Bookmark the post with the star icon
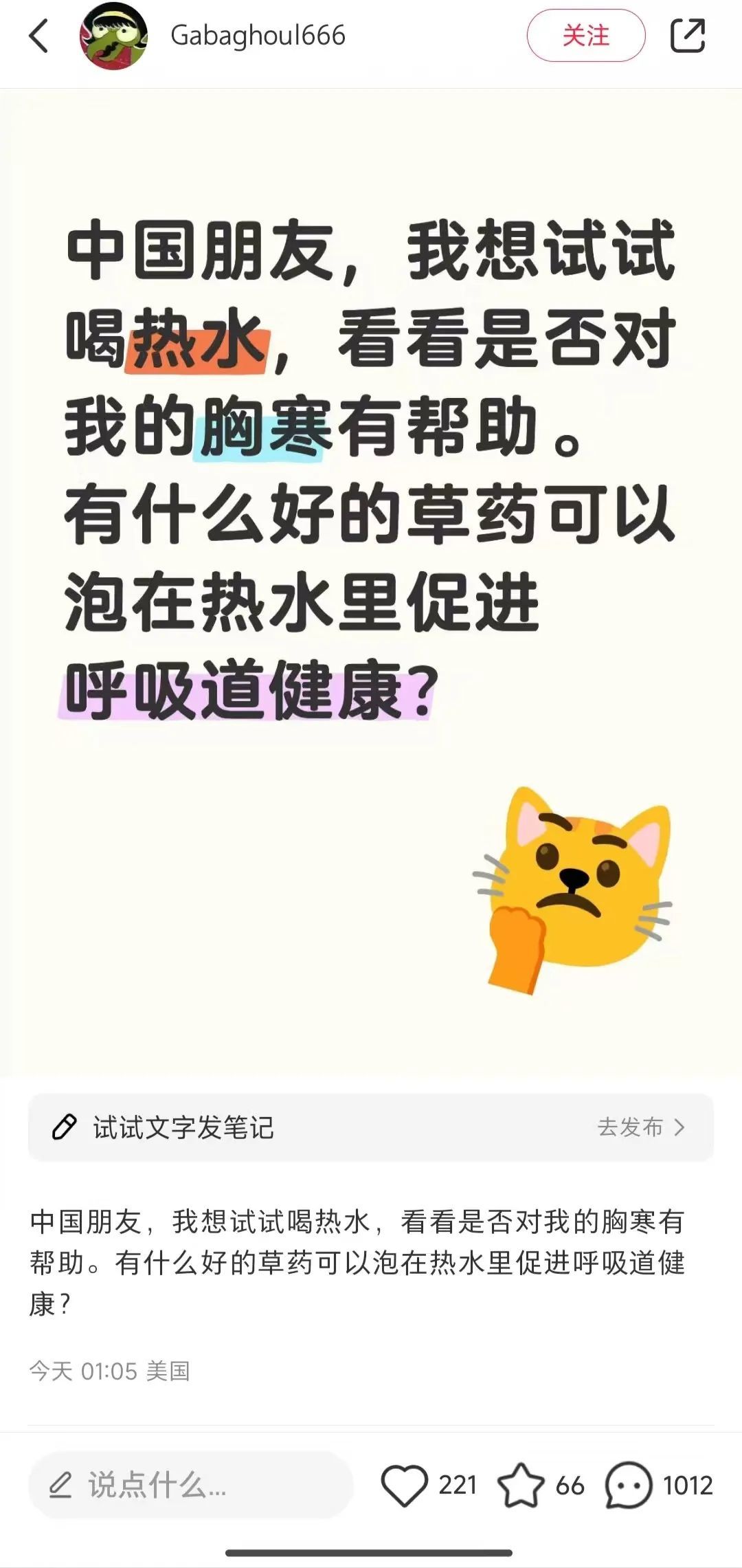This screenshot has width=742, height=1568. (520, 1486)
